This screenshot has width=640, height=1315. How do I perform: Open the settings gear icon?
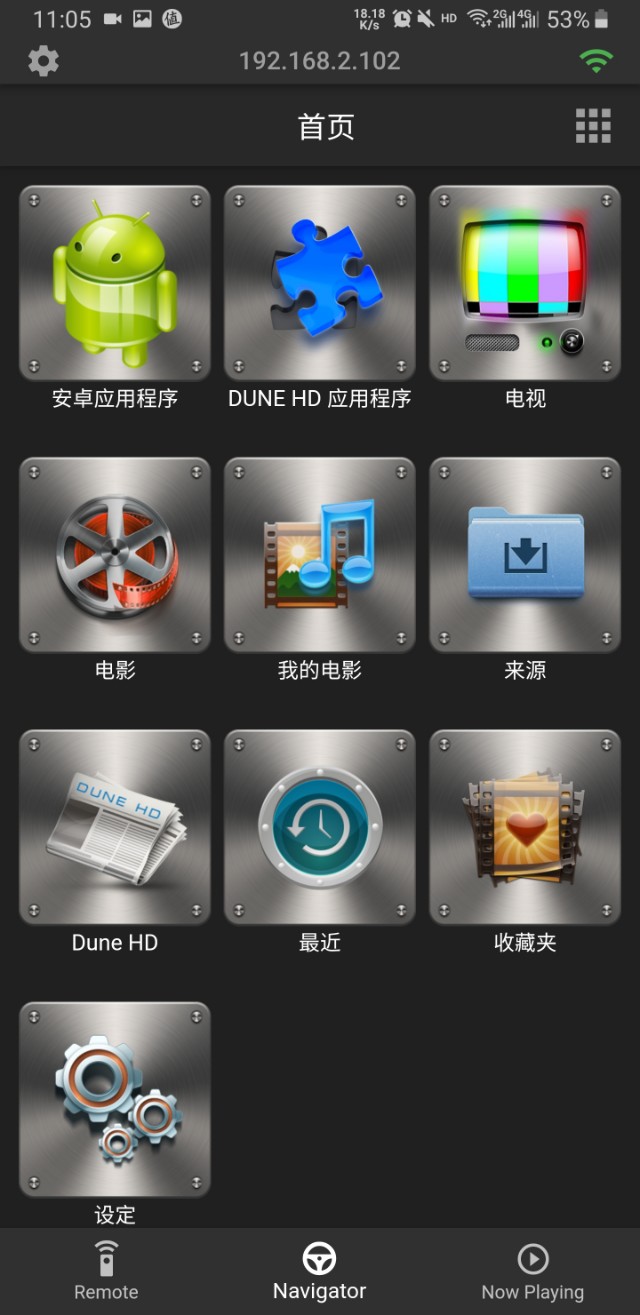[43, 61]
